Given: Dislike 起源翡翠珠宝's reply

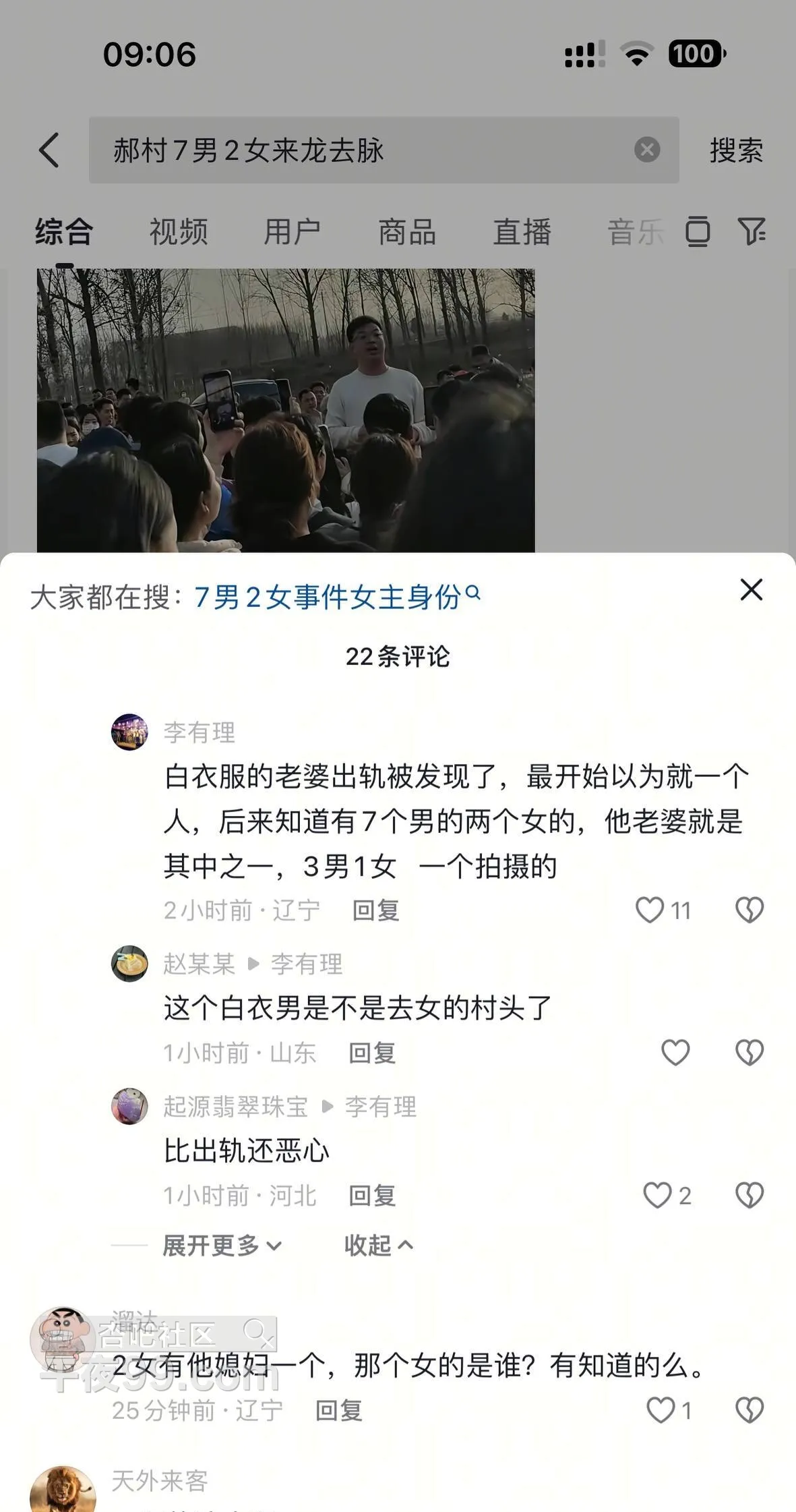Looking at the screenshot, I should tap(749, 1196).
